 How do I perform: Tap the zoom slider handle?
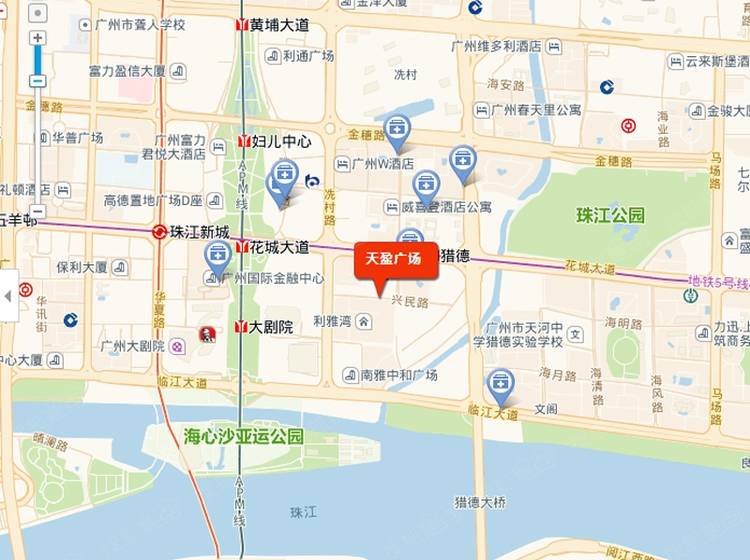tap(38, 79)
